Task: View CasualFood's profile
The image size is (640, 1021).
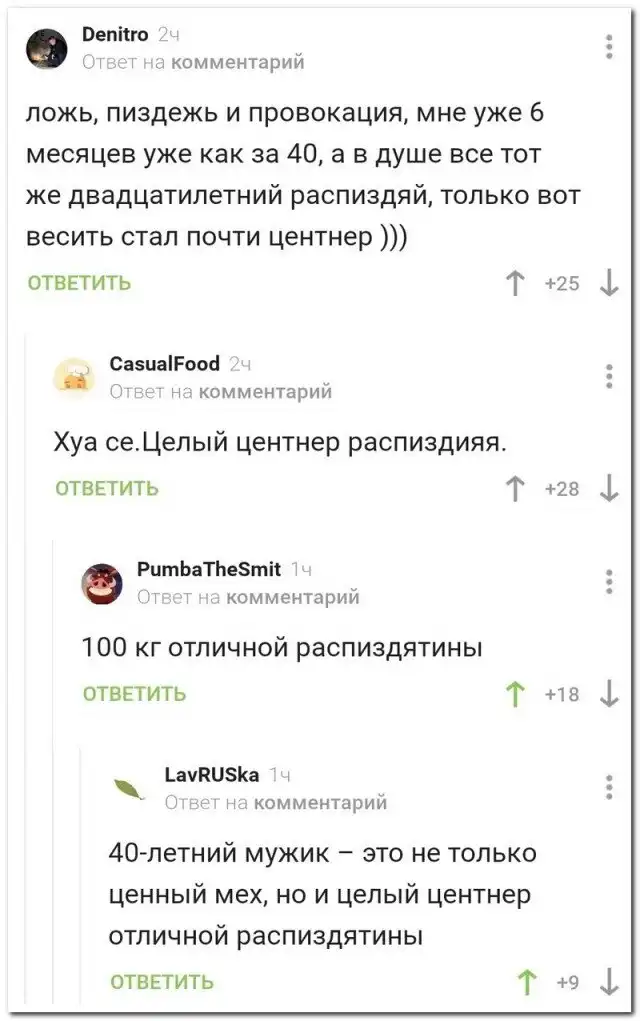Action: point(163,364)
